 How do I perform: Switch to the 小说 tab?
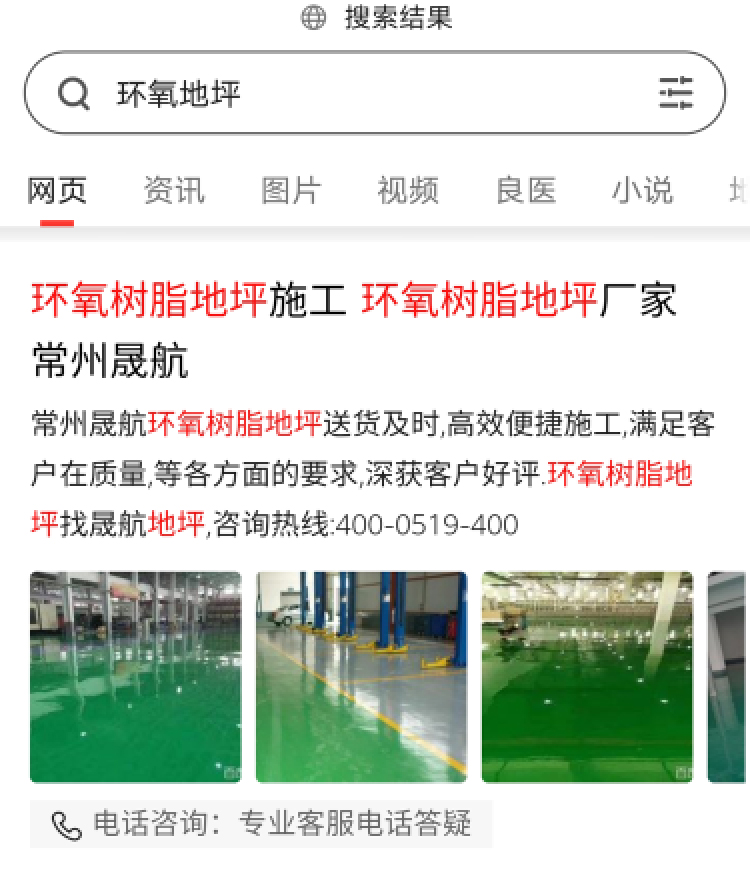643,190
